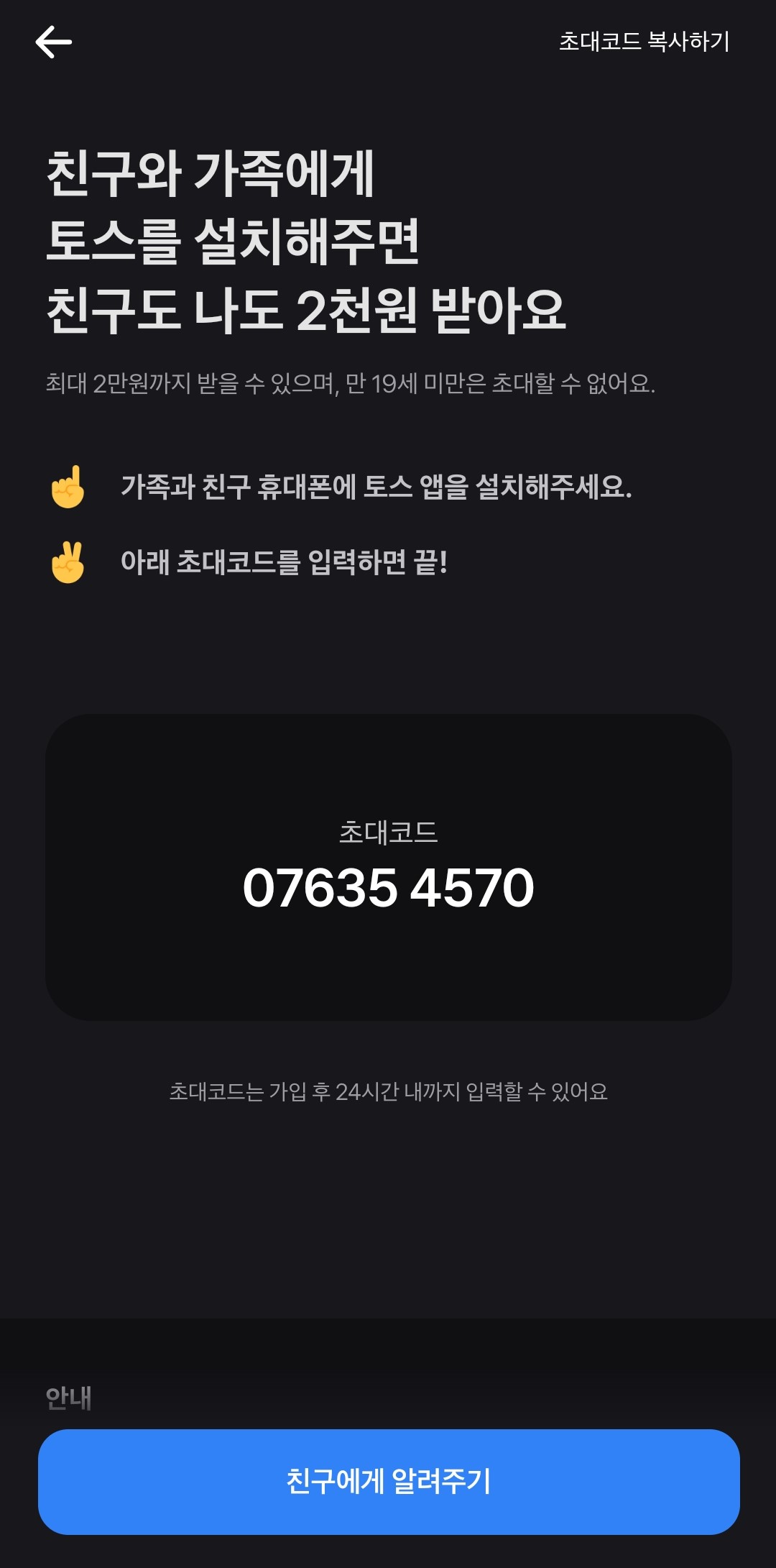Tap step text 초대코드를 입력하면 끝
This screenshot has width=776, height=1568.
(x=287, y=561)
